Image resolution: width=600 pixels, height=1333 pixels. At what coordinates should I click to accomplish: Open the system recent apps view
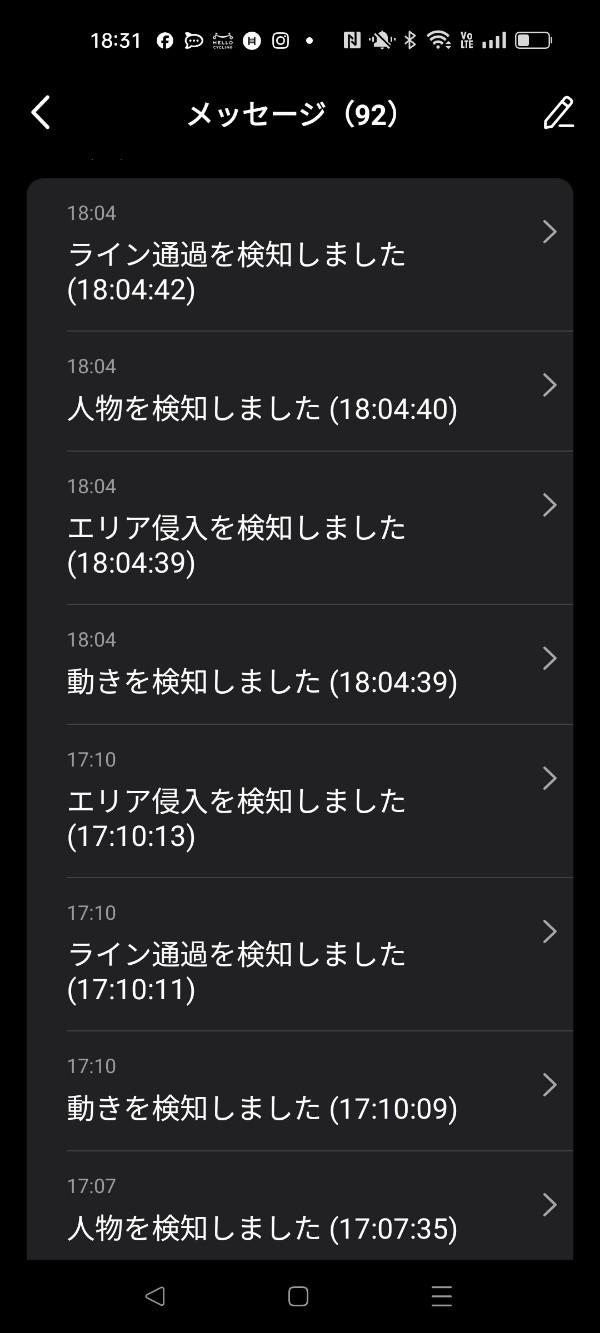click(x=442, y=1296)
